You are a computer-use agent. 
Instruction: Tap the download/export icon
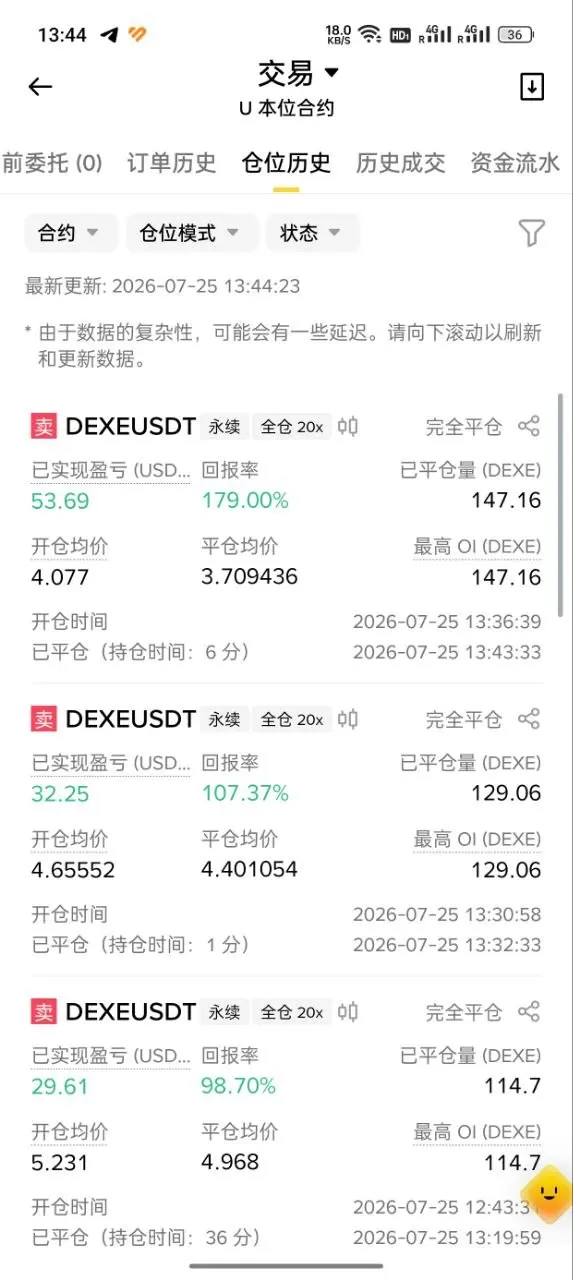[532, 87]
